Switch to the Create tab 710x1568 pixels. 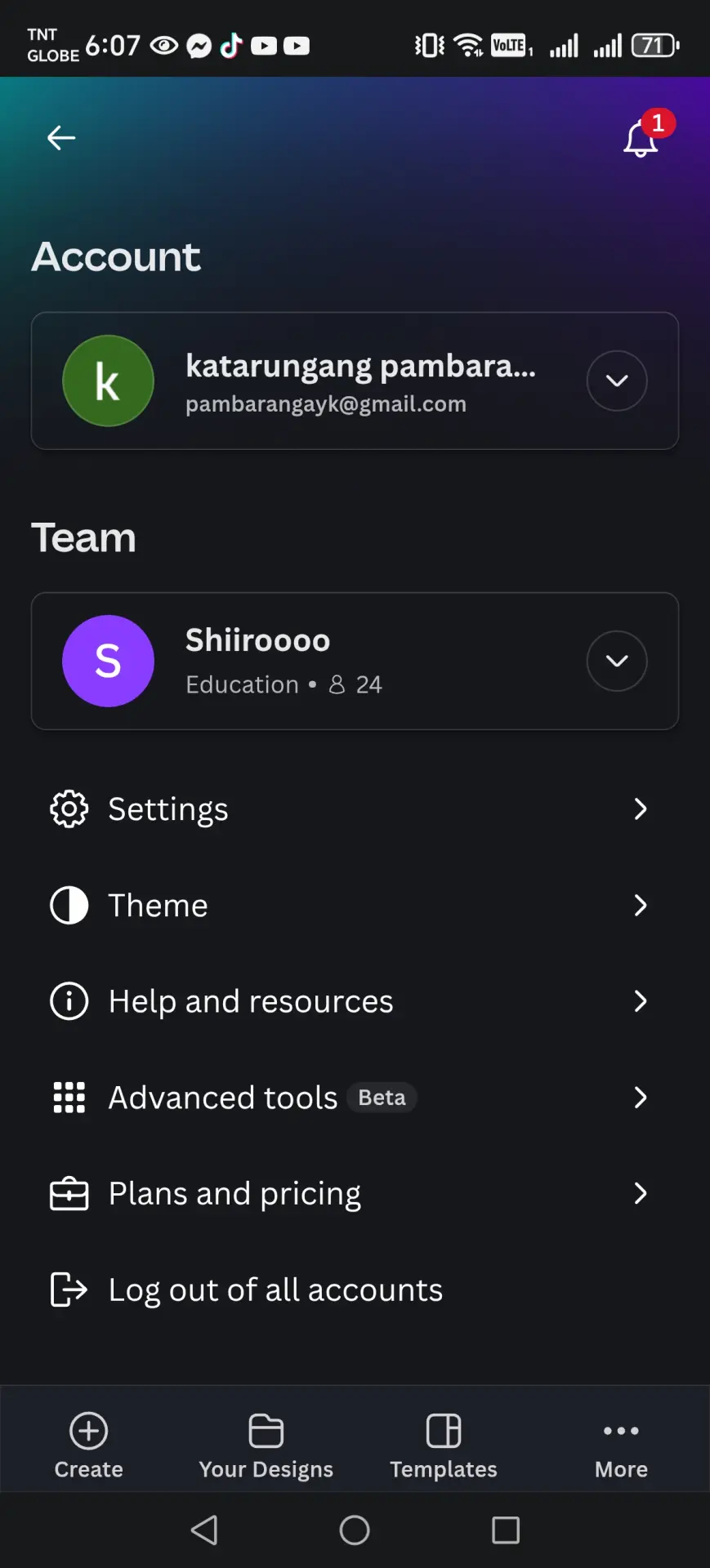pyautogui.click(x=89, y=1445)
